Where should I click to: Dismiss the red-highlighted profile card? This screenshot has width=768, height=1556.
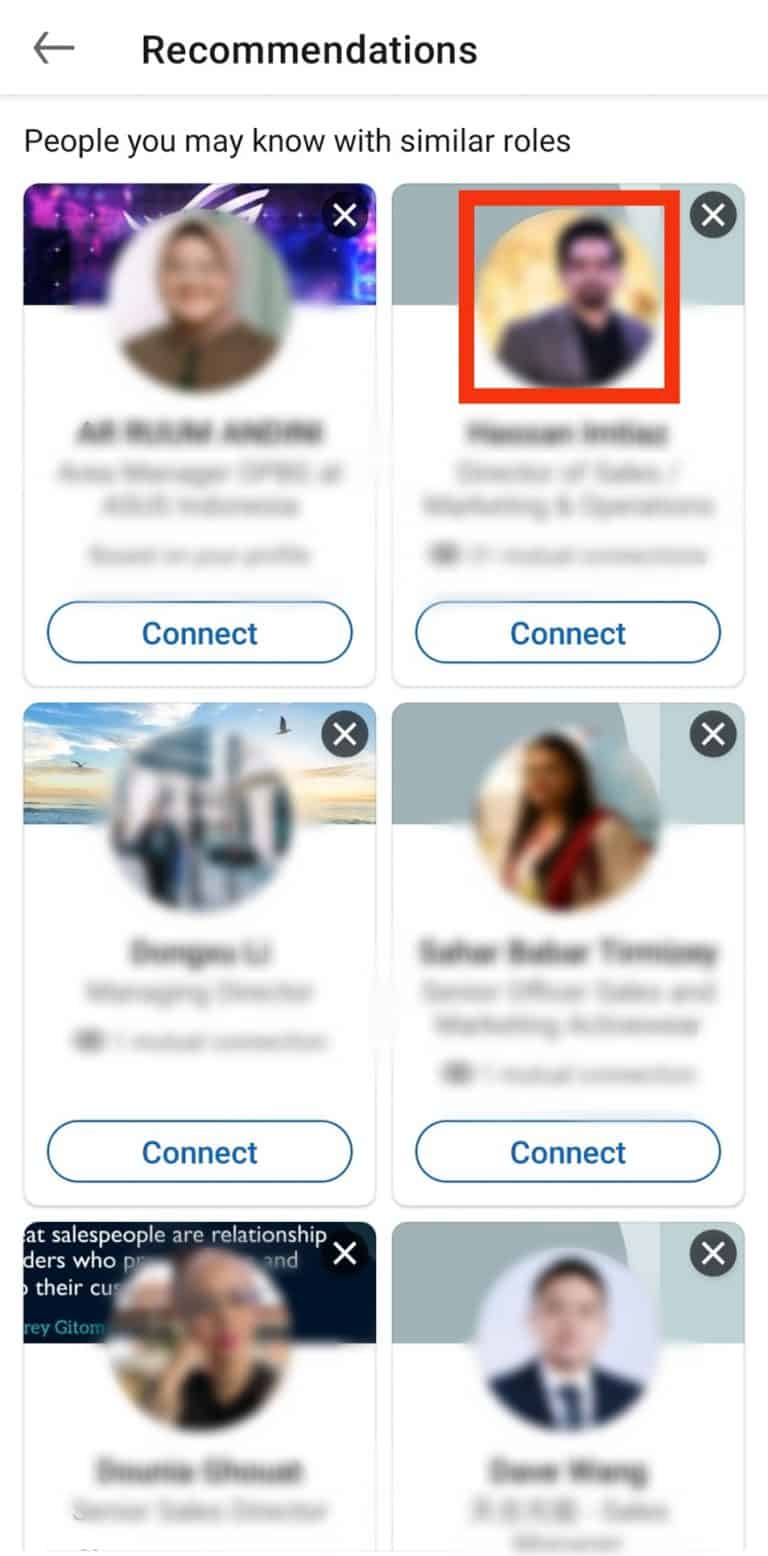[x=713, y=215]
